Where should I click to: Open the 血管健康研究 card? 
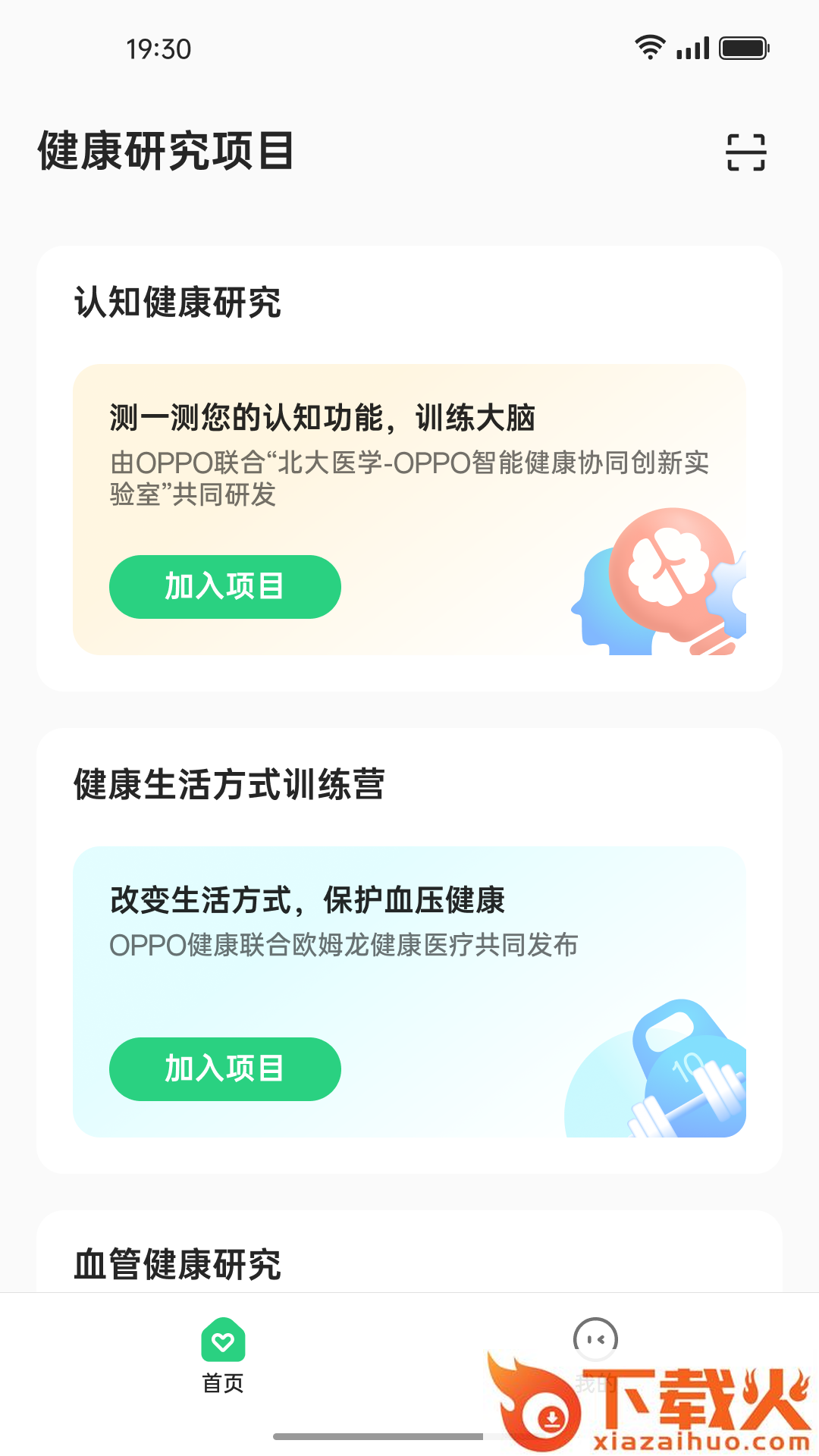tap(409, 1253)
